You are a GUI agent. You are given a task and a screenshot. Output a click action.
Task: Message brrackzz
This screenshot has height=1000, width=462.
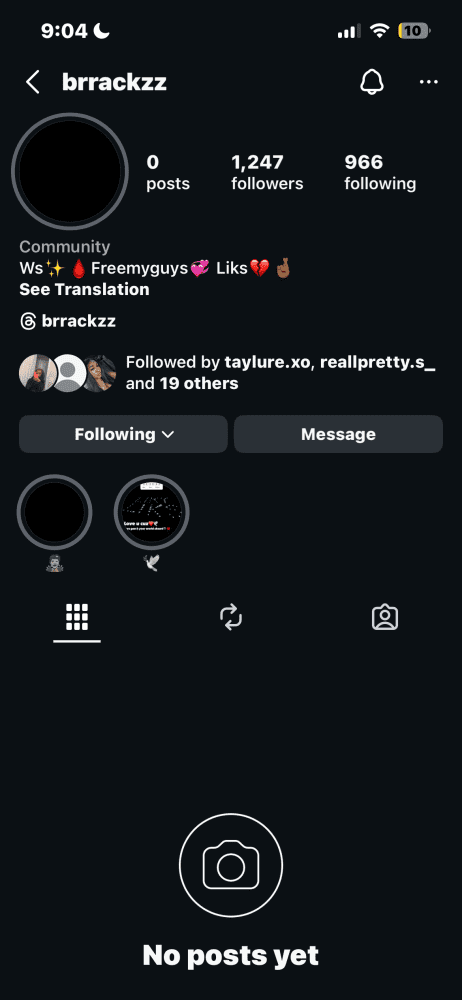coord(338,434)
